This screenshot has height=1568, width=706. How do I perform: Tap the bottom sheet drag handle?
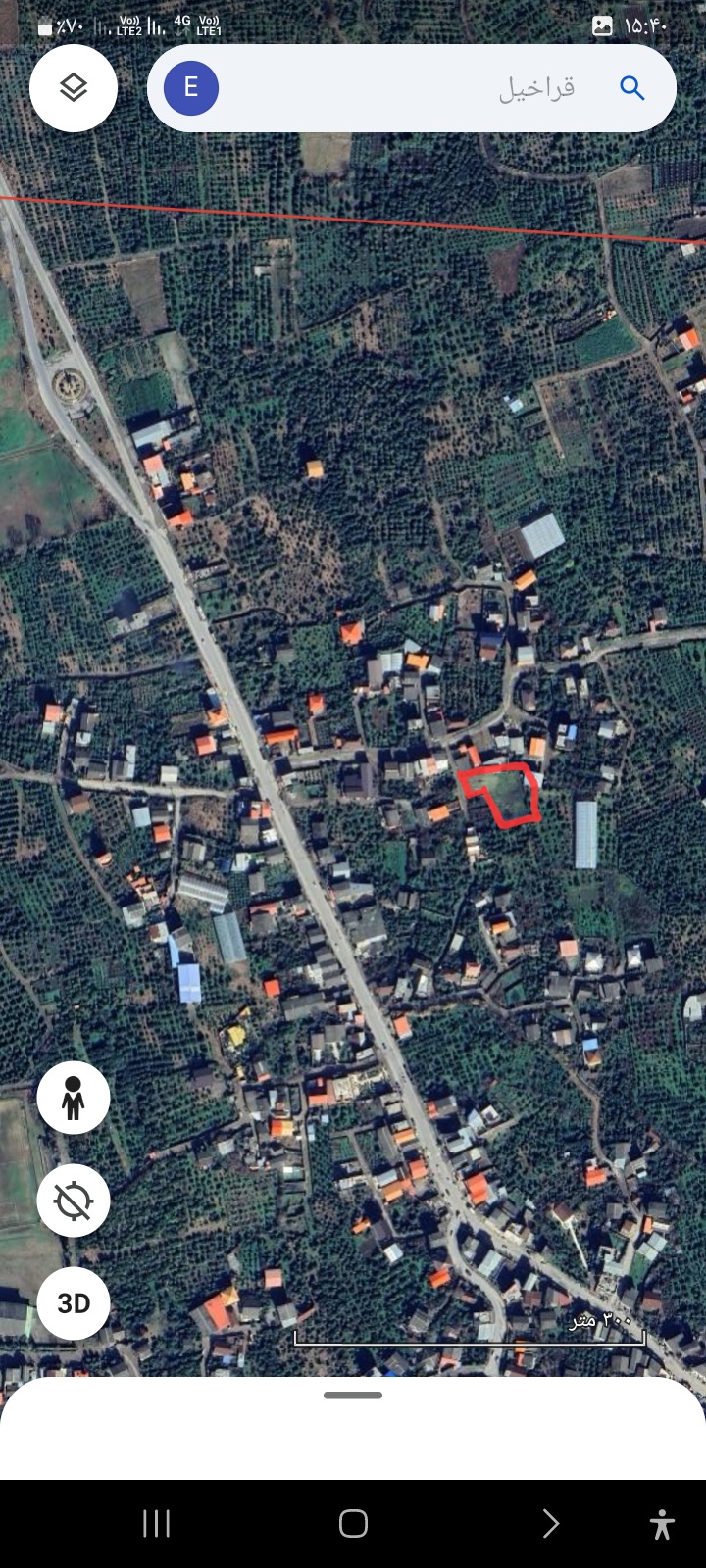pyautogui.click(x=353, y=1395)
